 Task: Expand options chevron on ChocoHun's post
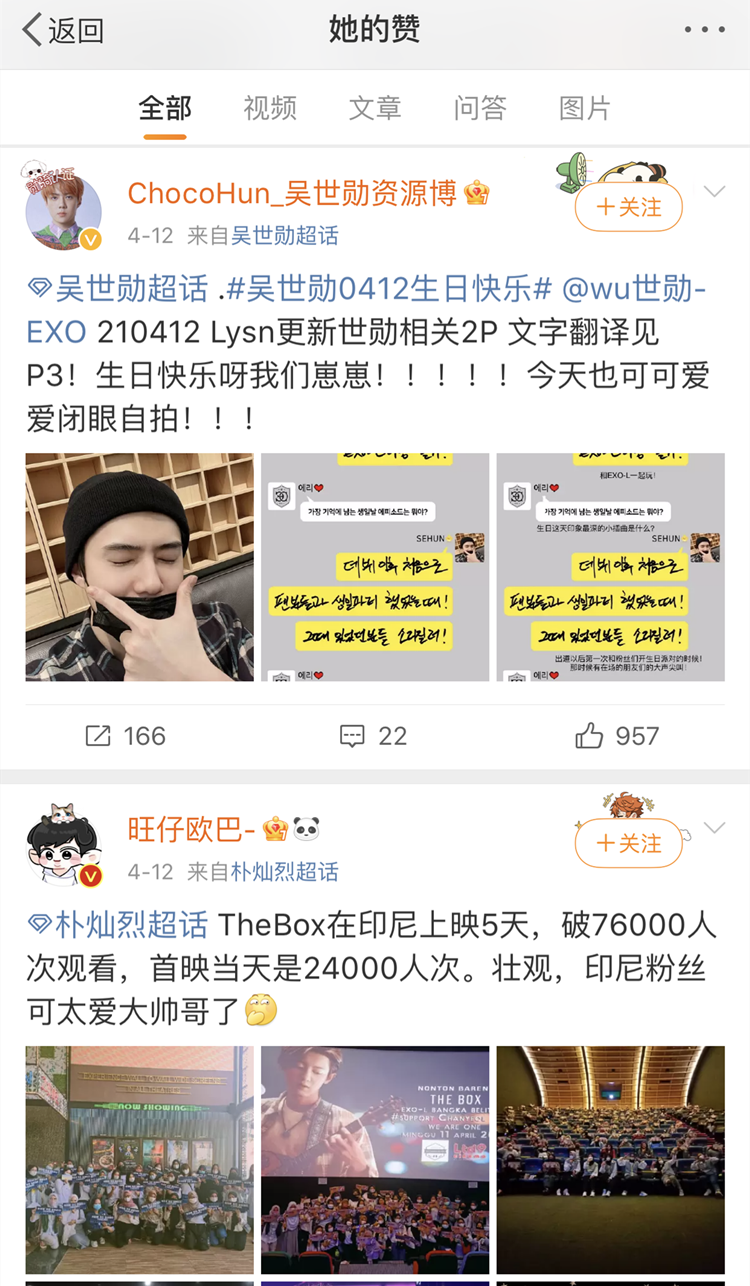tap(714, 191)
